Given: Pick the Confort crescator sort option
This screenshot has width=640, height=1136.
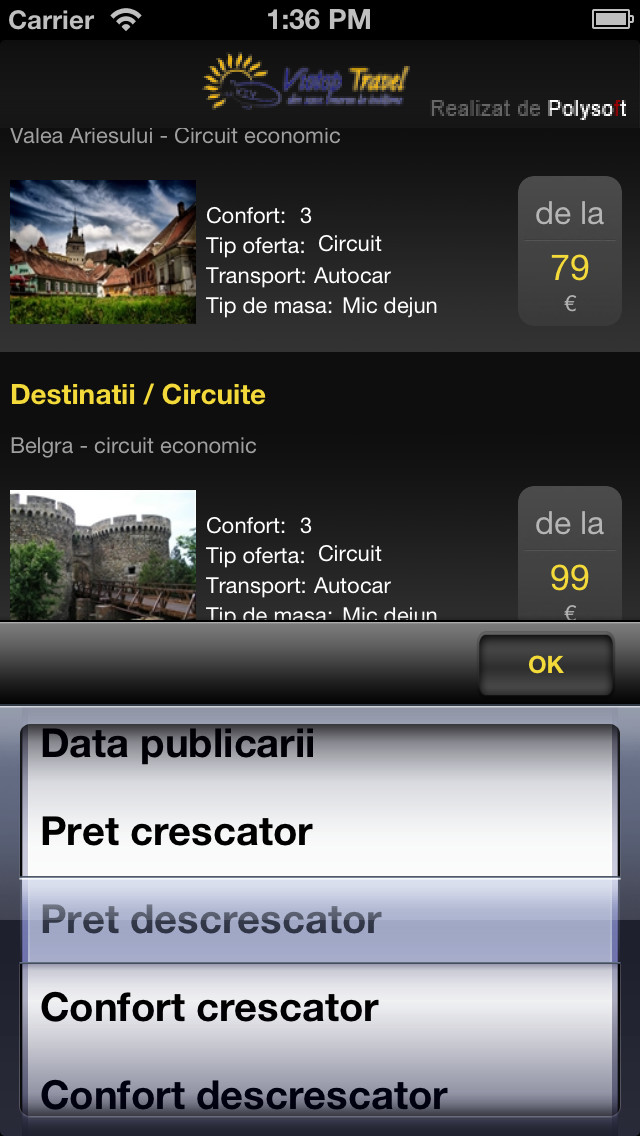Looking at the screenshot, I should click(x=210, y=1008).
